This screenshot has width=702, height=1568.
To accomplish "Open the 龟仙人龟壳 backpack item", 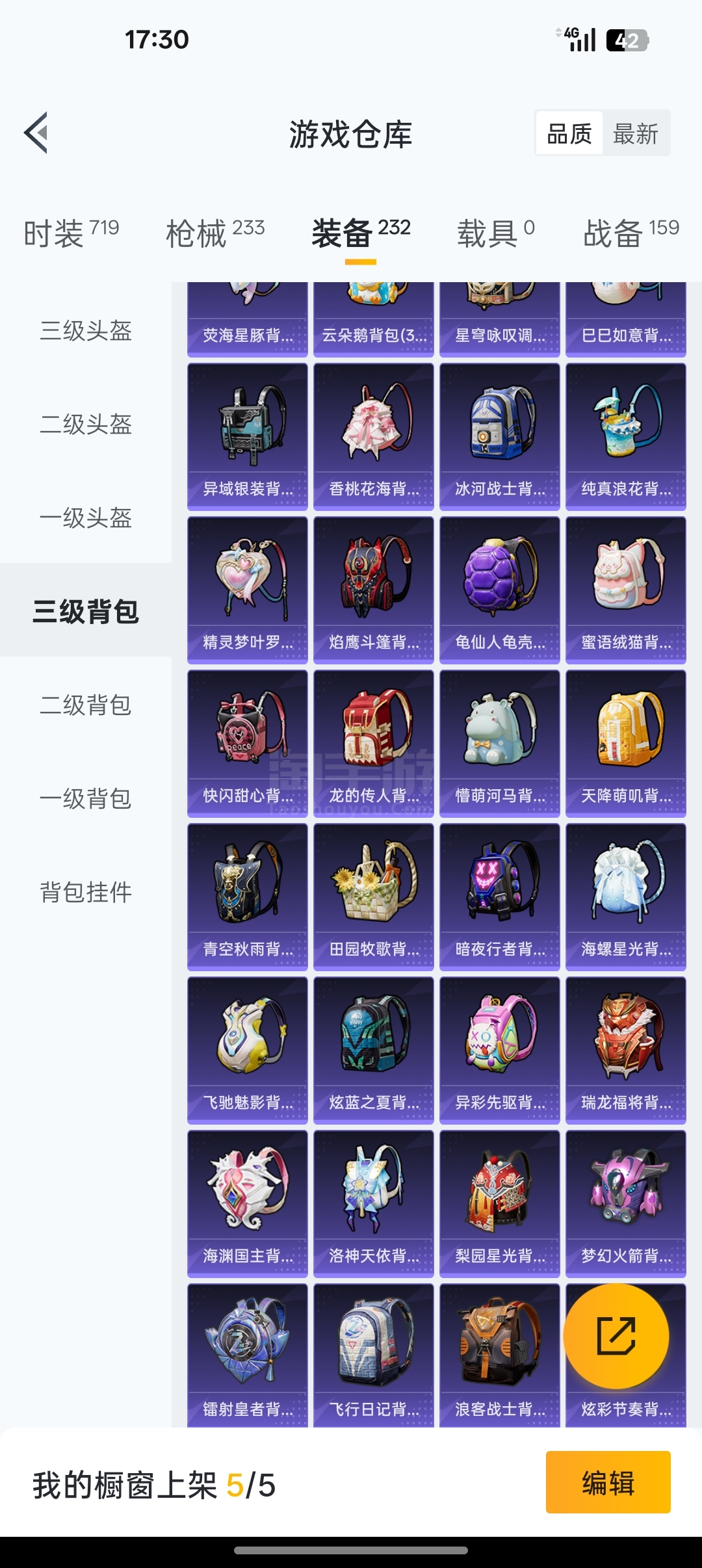I will (500, 590).
